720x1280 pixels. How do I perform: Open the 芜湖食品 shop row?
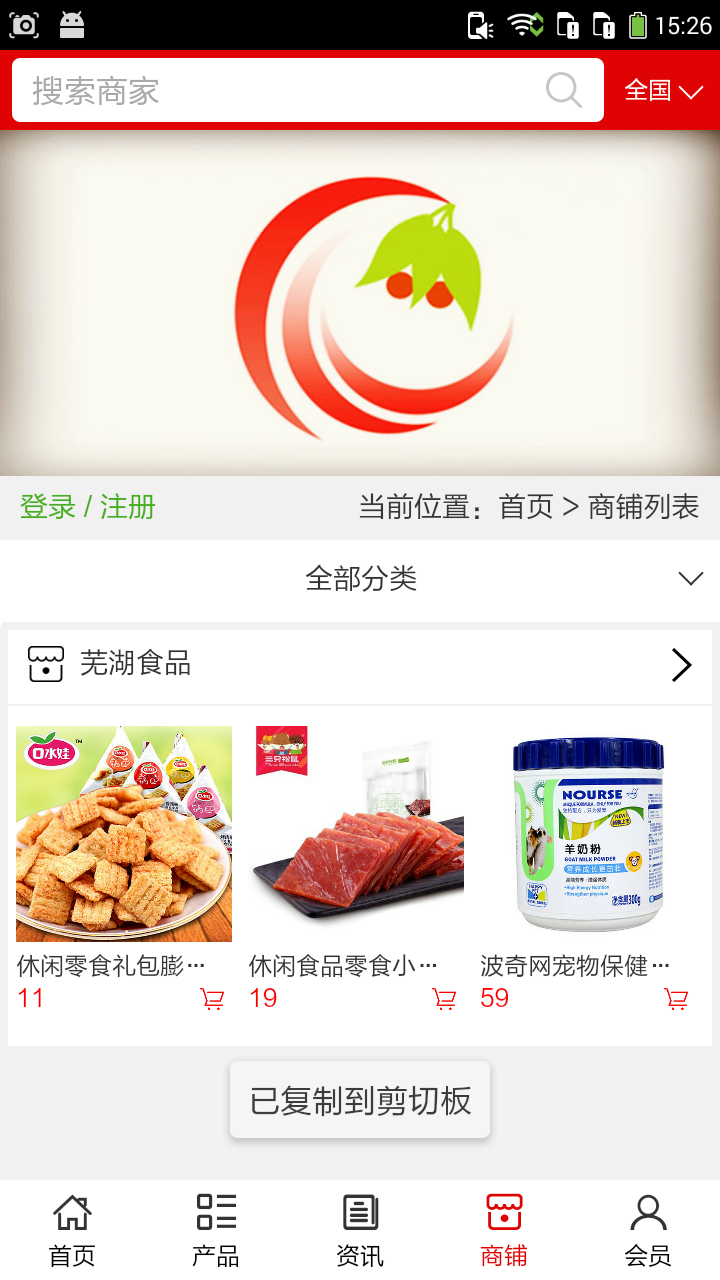click(360, 665)
